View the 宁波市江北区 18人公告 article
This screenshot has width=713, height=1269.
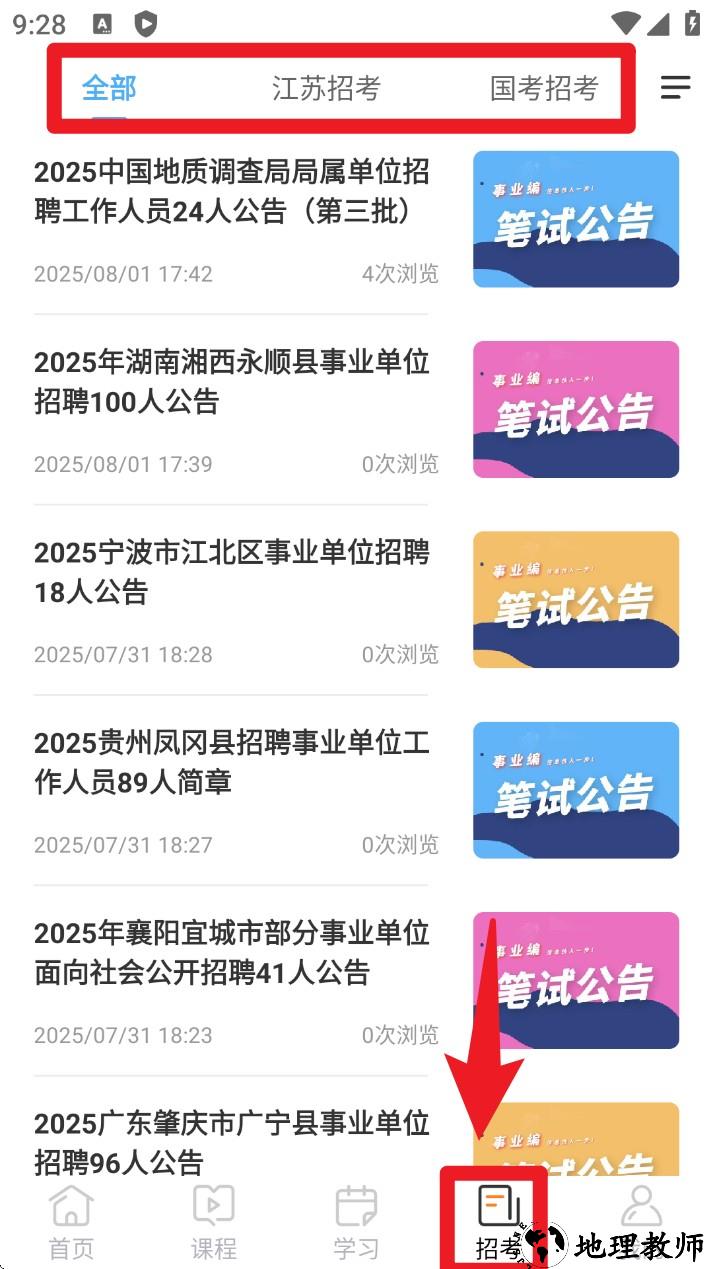(x=232, y=572)
